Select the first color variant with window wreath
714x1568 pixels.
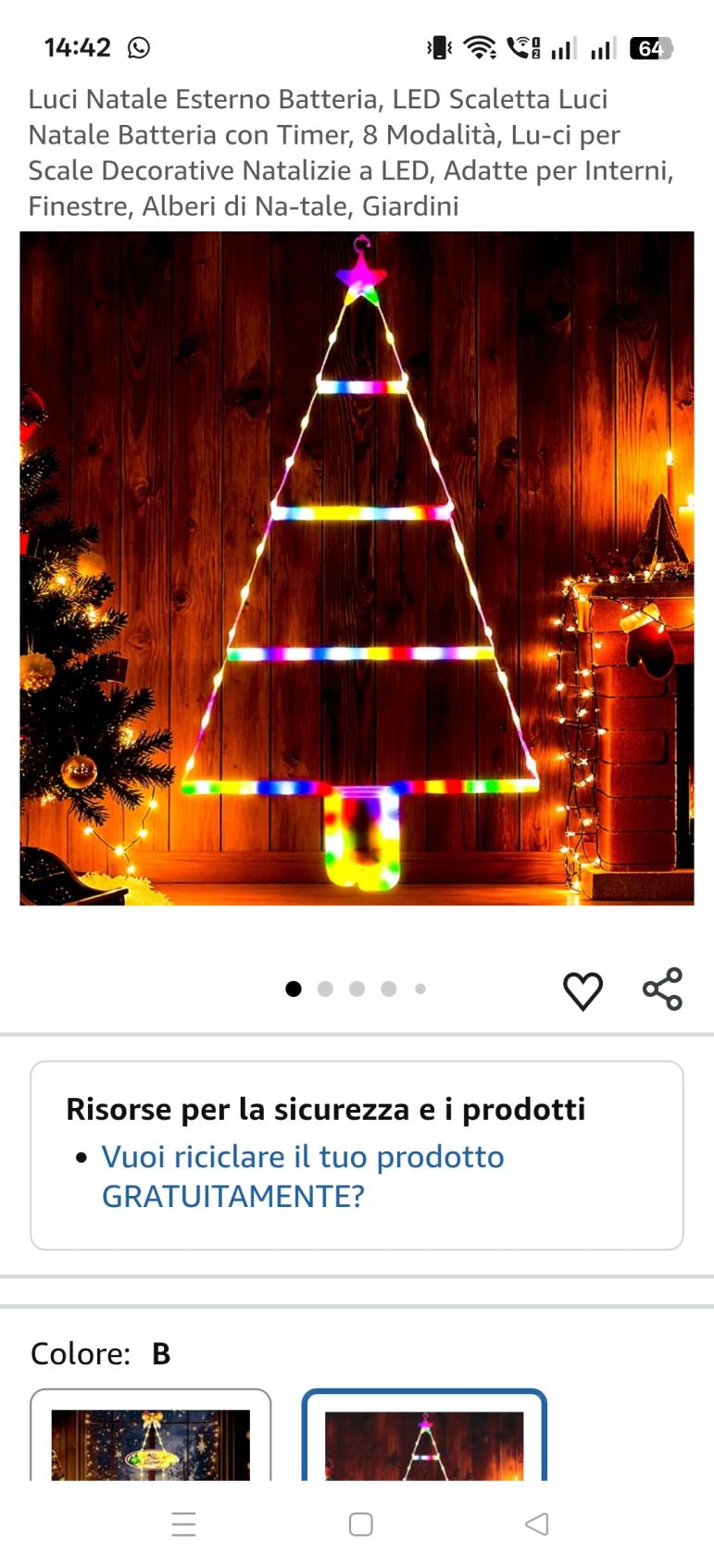[151, 1437]
